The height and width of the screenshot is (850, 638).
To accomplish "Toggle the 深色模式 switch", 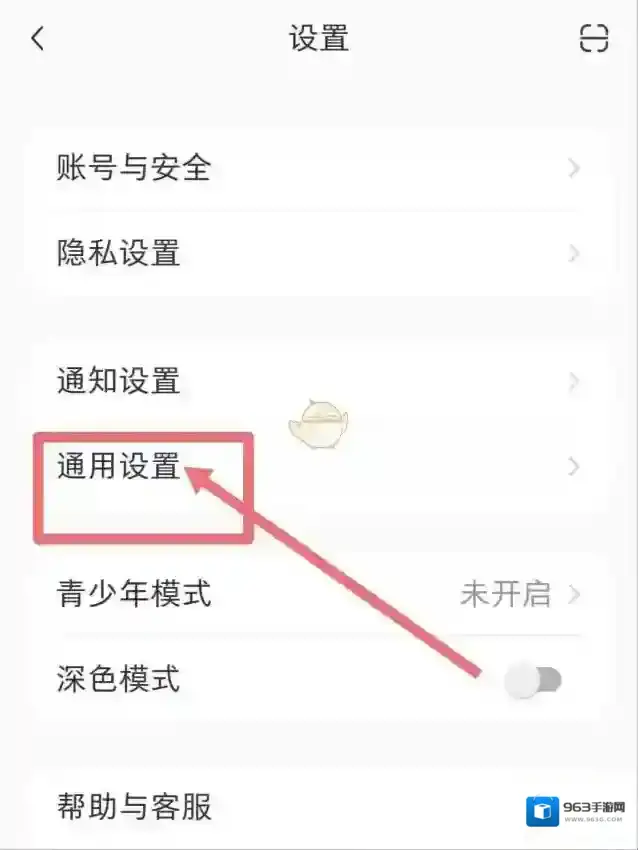I will [533, 680].
